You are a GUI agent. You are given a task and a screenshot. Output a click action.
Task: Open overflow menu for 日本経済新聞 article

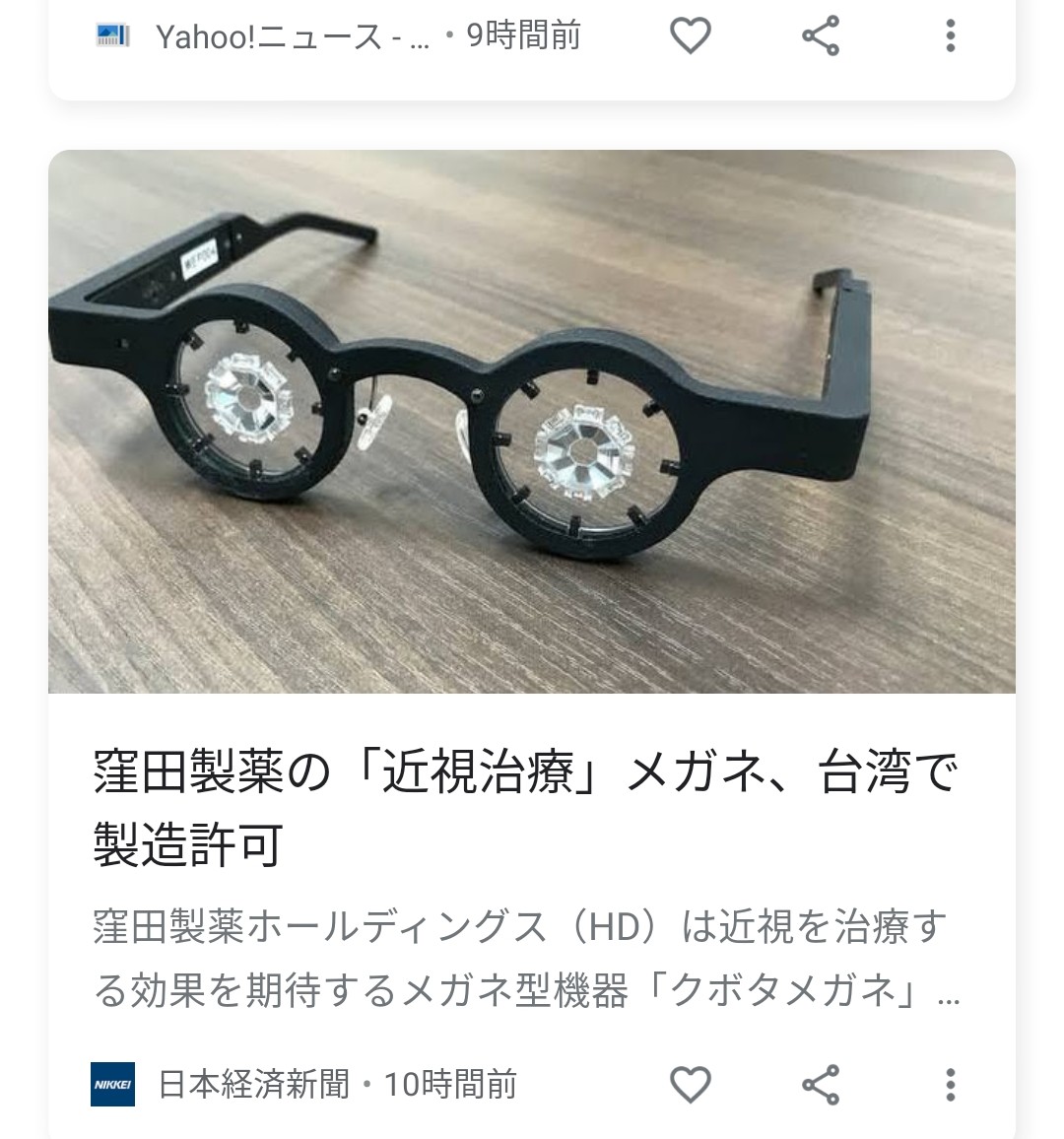(950, 1085)
